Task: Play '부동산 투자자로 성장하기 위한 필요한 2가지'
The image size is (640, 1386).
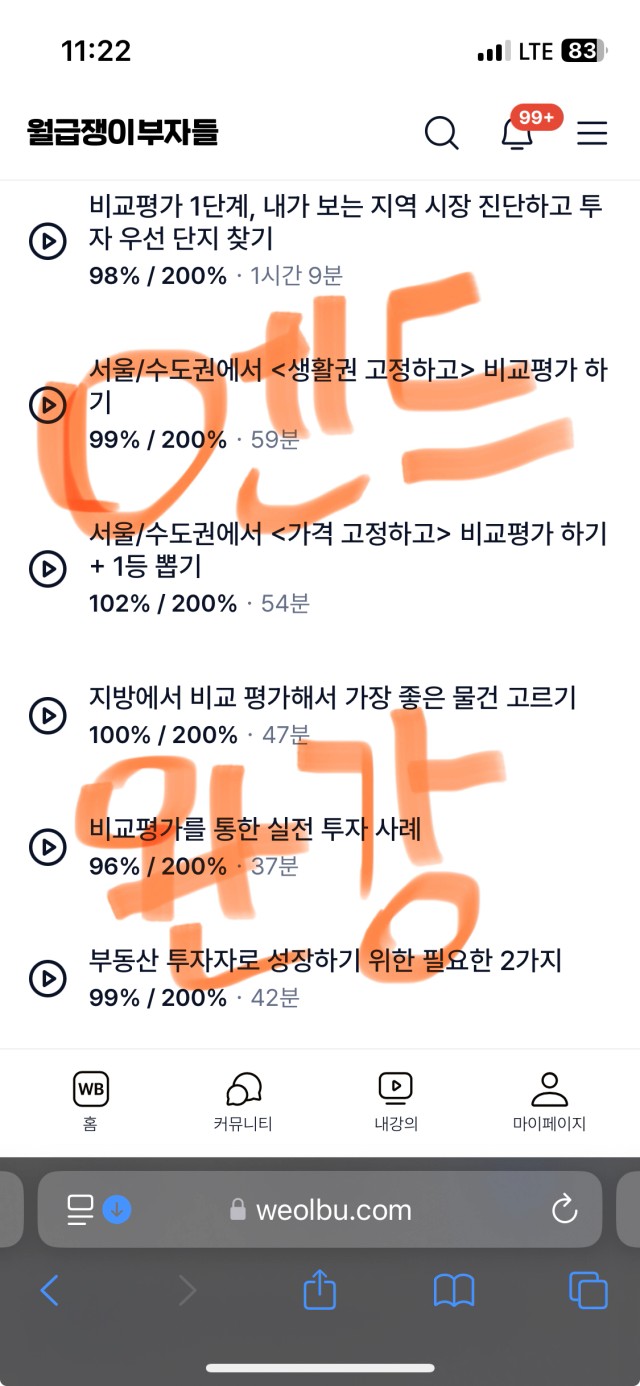Action: (x=47, y=979)
